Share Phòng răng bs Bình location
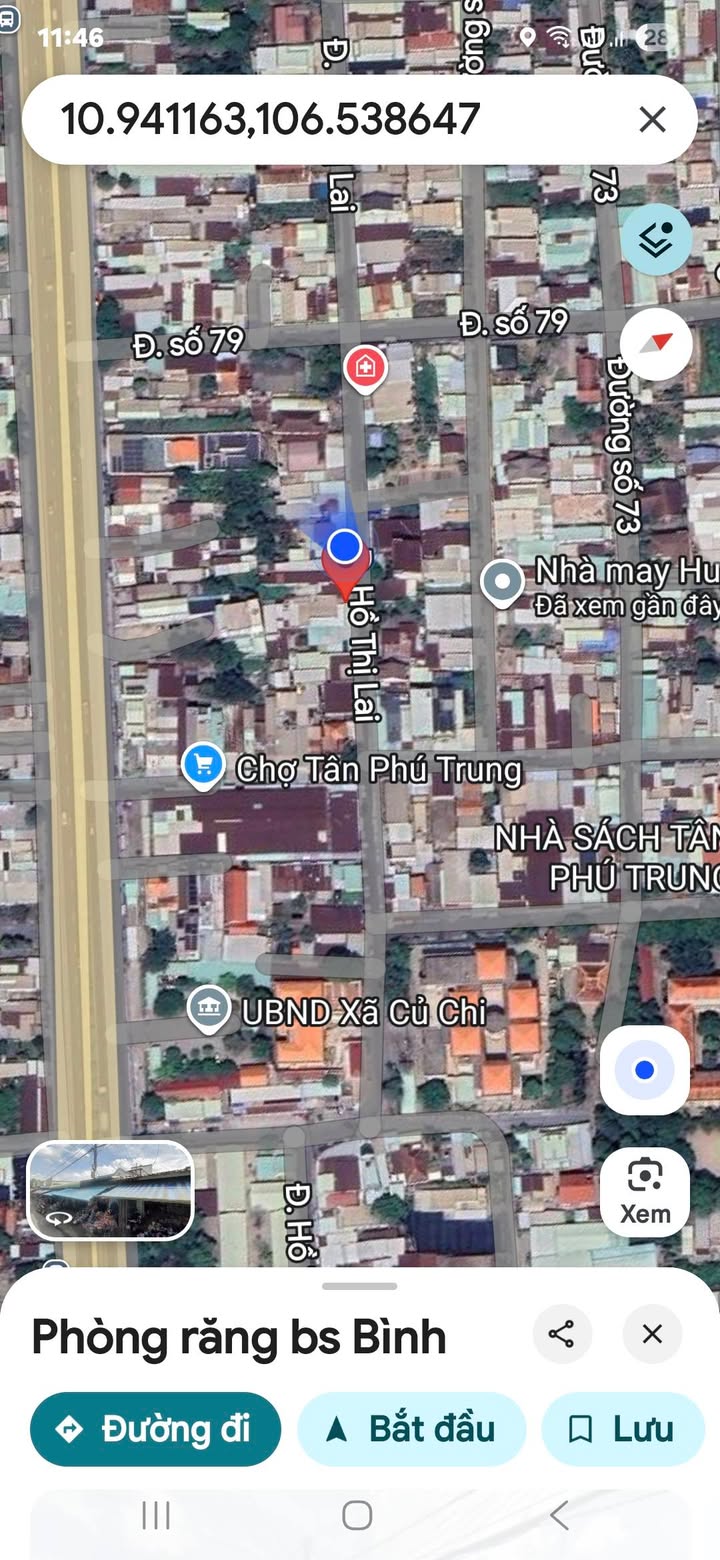This screenshot has width=720, height=1560. coord(562,1334)
